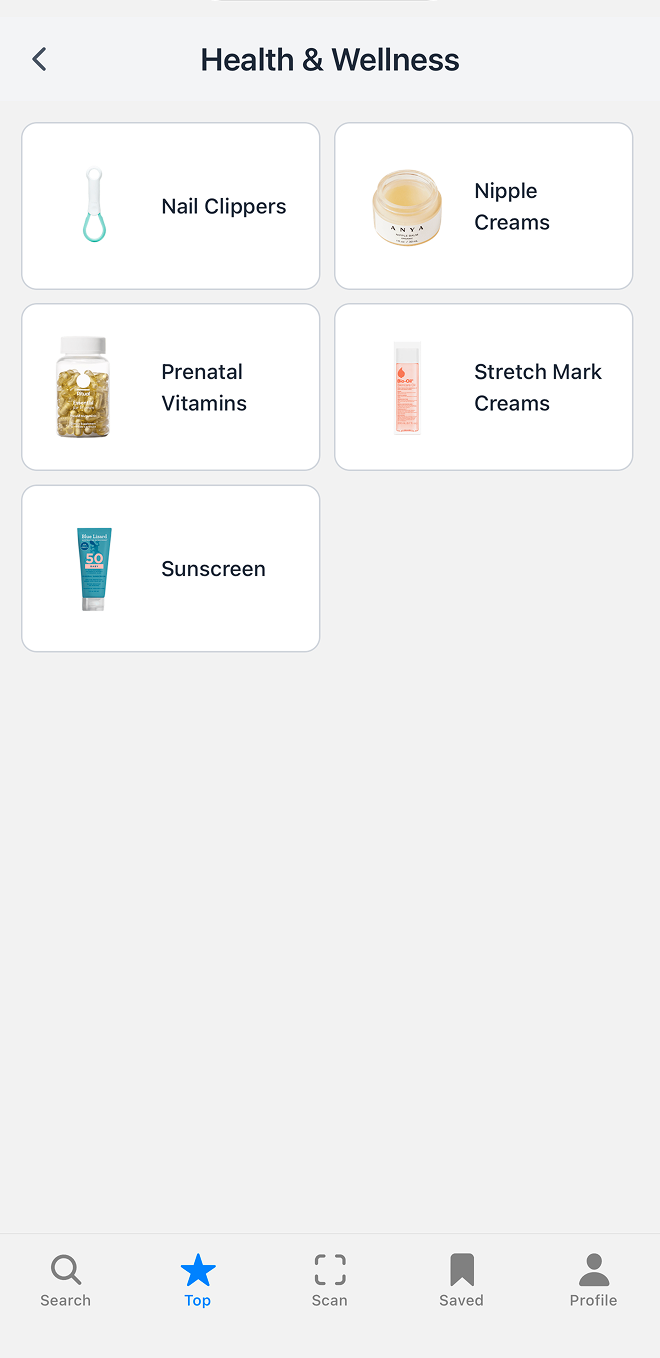Browse the Sunscreen category
Screen dimensions: 660x1358
point(171,568)
